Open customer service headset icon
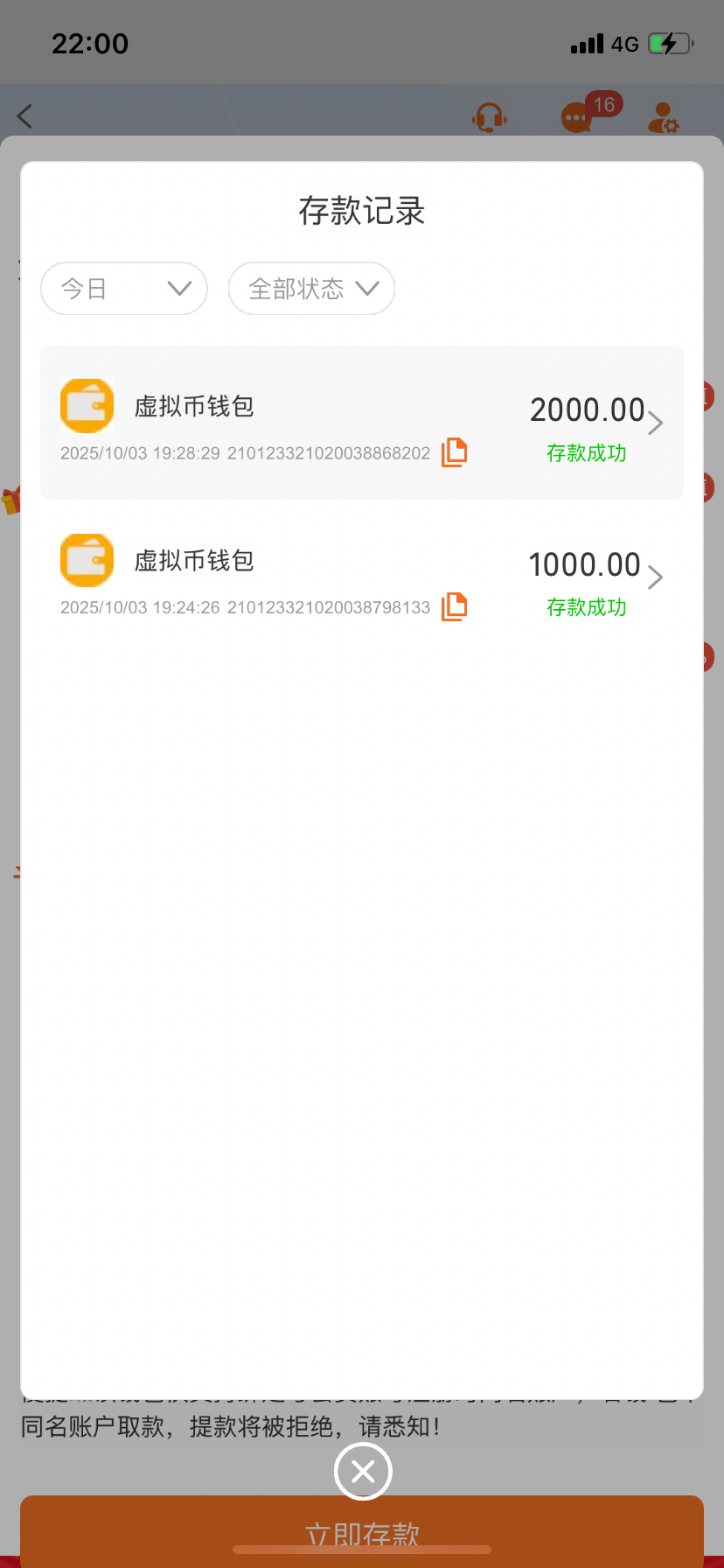 point(489,118)
